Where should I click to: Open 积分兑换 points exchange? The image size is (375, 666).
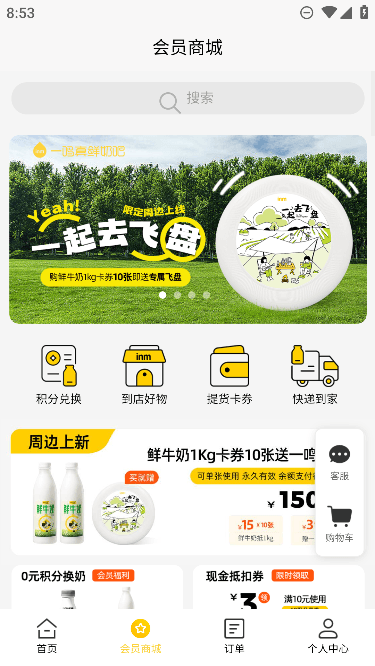point(59,375)
